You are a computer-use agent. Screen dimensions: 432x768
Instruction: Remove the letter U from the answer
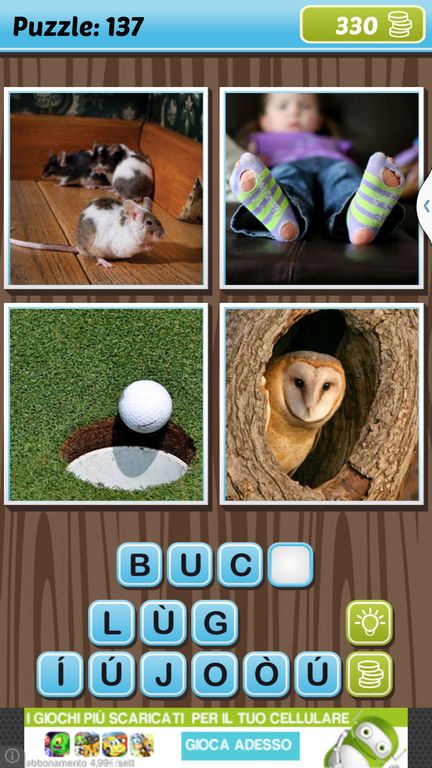coord(190,565)
